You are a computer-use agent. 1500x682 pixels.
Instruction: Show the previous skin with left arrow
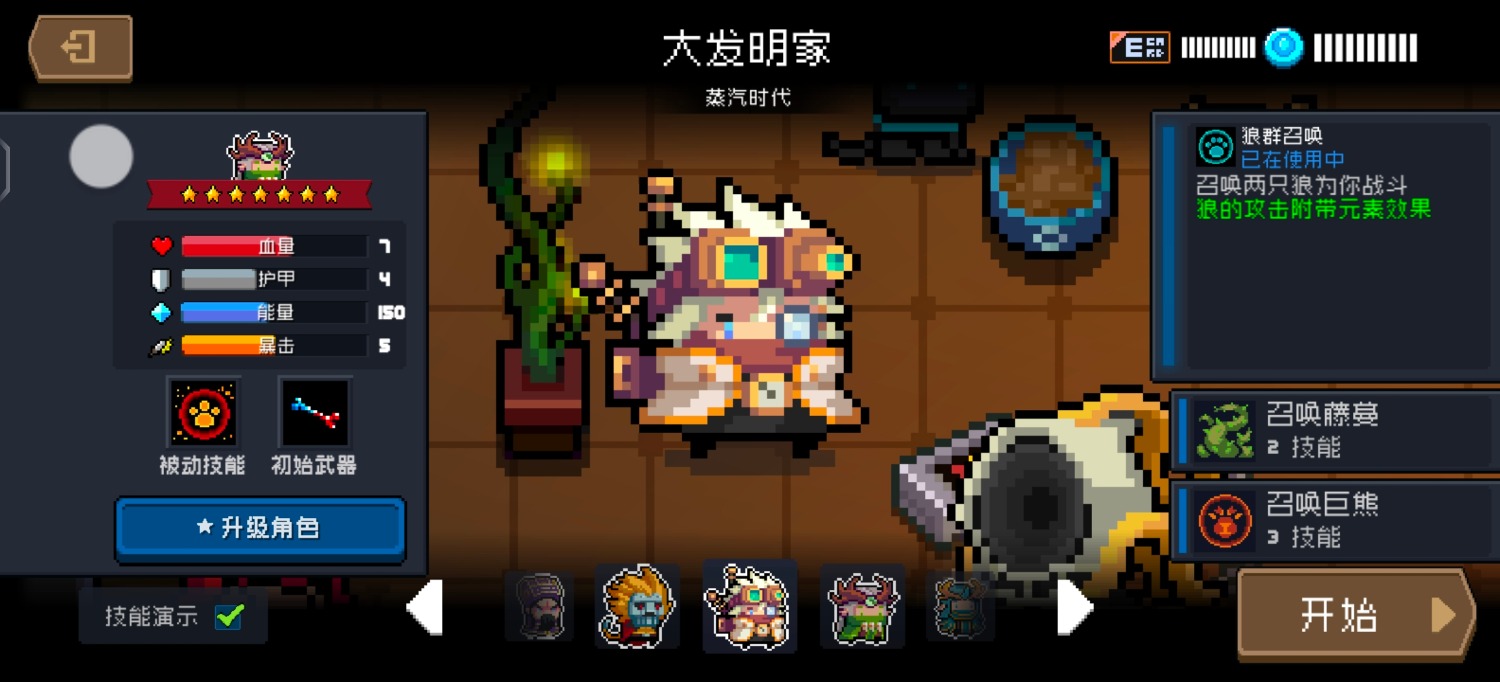[x=425, y=607]
